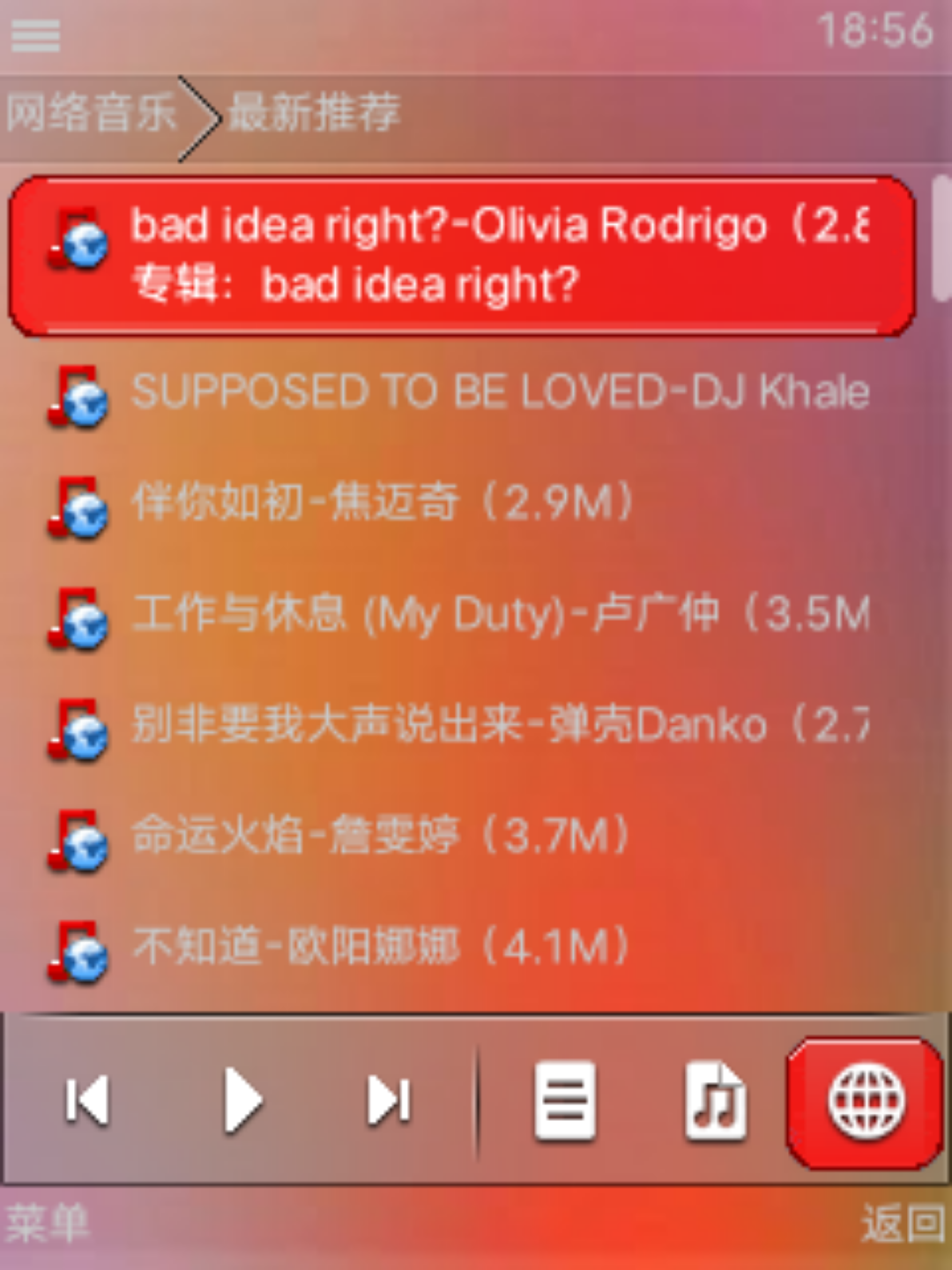Screen dimensions: 952x1270
Task: Go back to 网络音乐 breadcrumb
Action: pos(91,114)
